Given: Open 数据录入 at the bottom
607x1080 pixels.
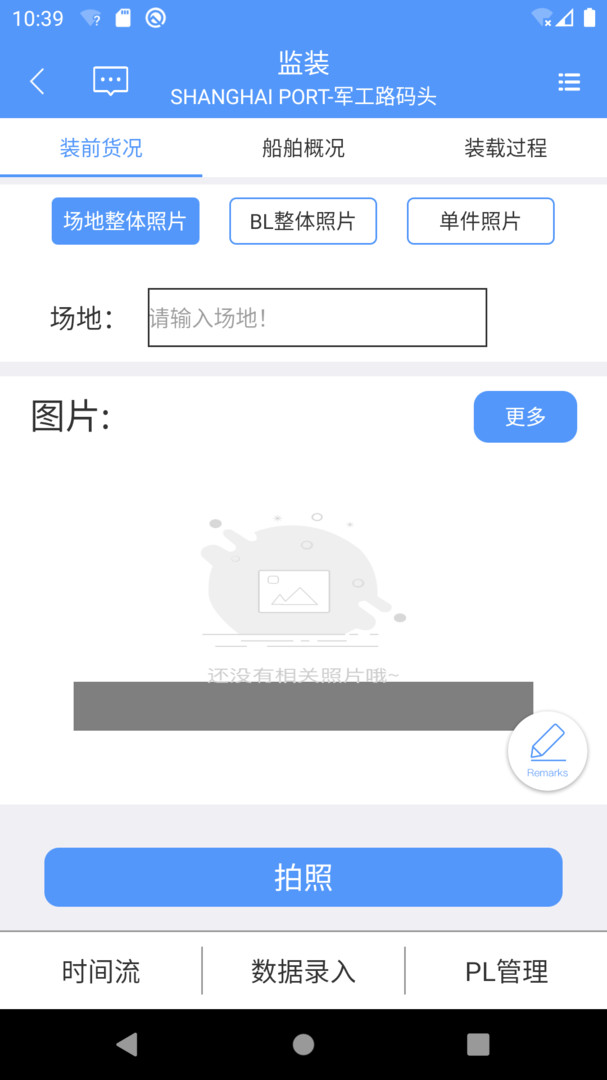Looking at the screenshot, I should [x=303, y=971].
